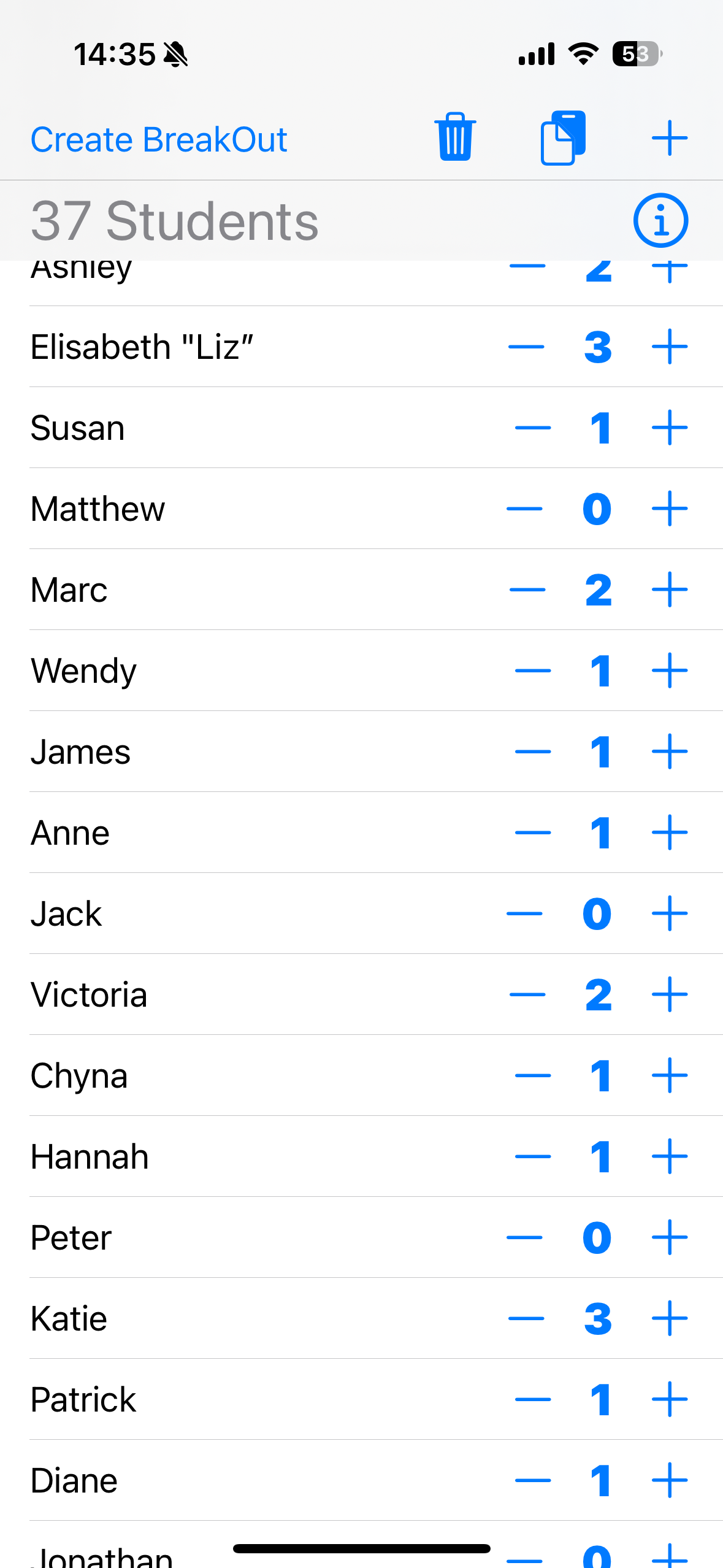
Task: Decrease Hannah's count with minus
Action: click(x=533, y=1156)
